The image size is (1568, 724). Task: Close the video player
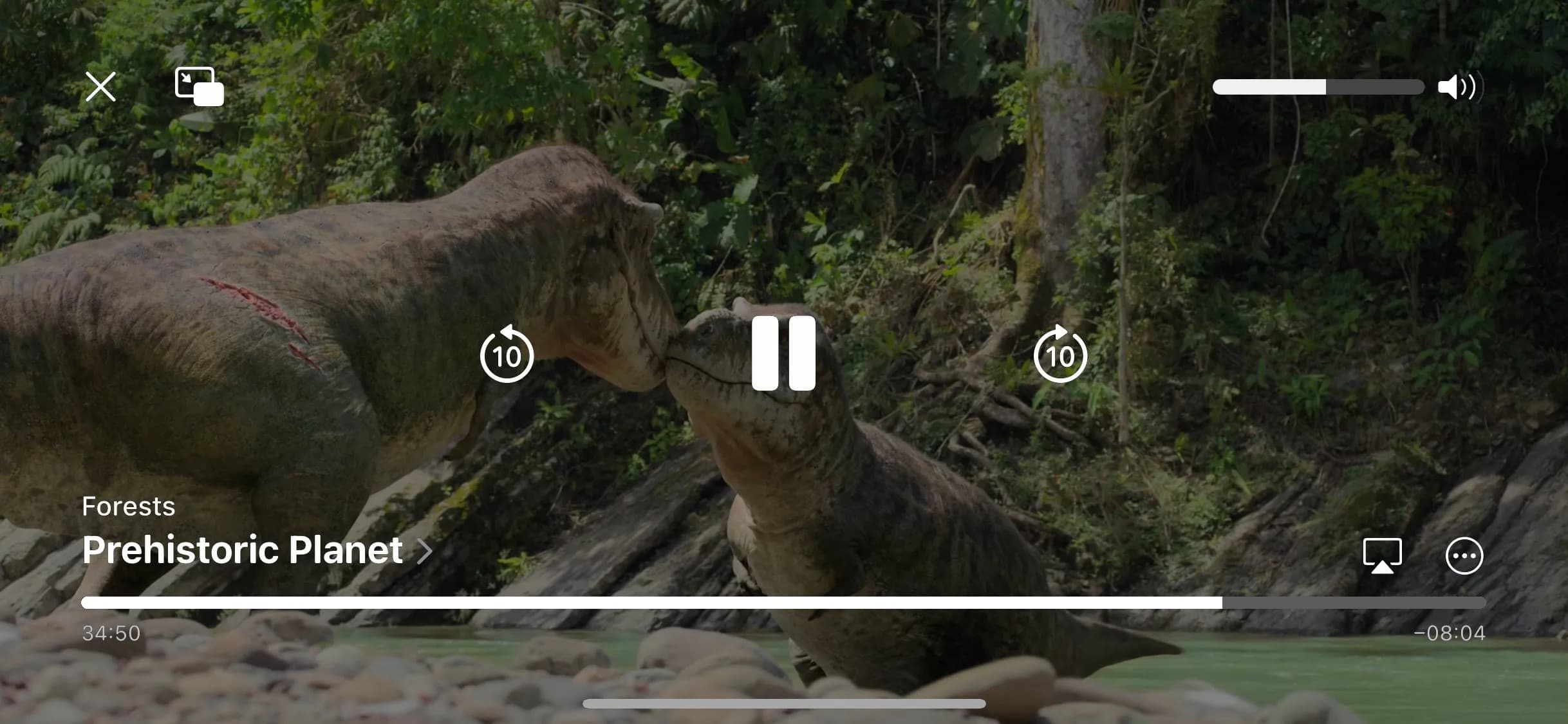(x=100, y=87)
